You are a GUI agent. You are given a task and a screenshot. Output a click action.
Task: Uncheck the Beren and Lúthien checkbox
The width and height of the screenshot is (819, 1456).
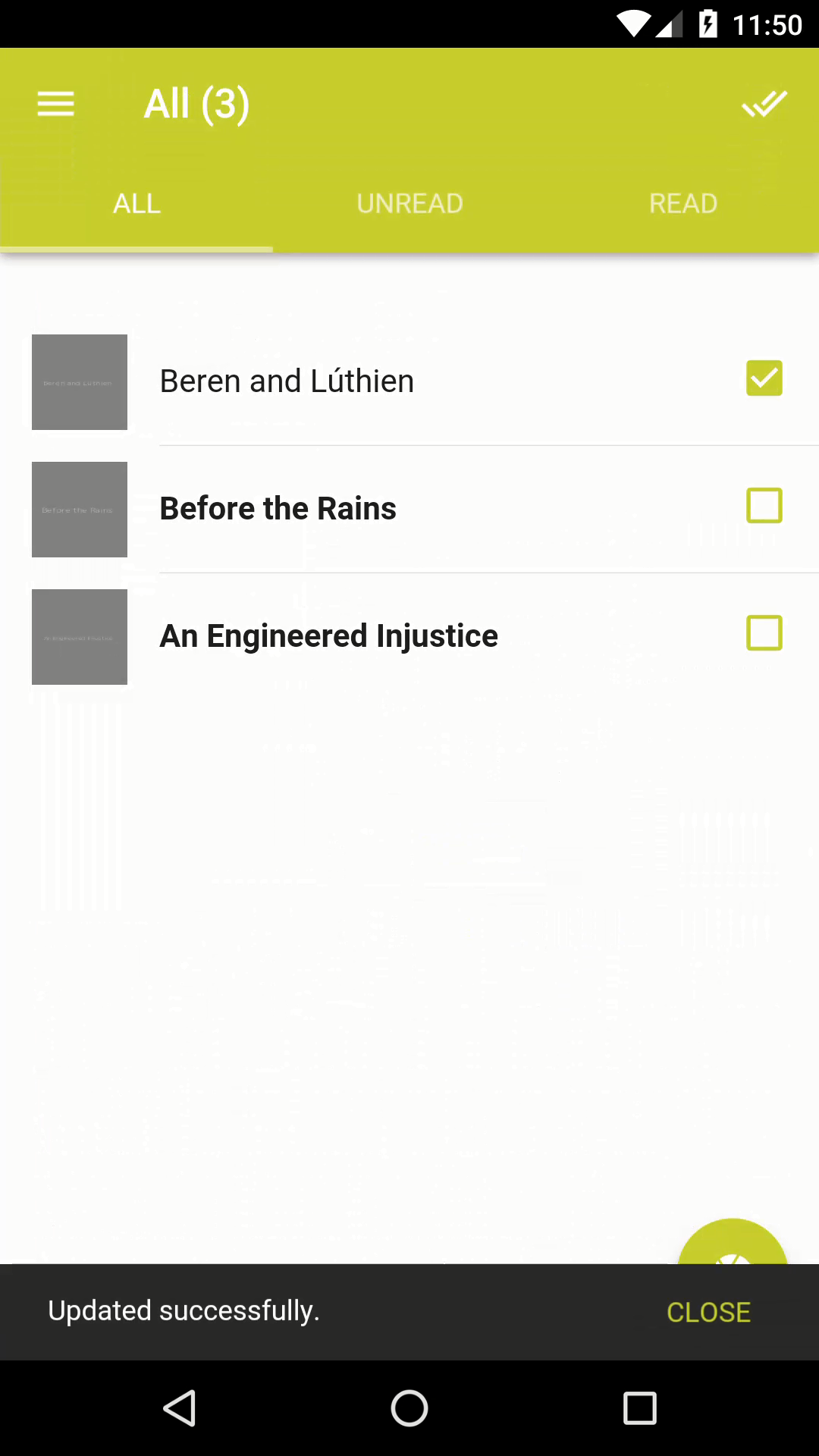pos(764,378)
